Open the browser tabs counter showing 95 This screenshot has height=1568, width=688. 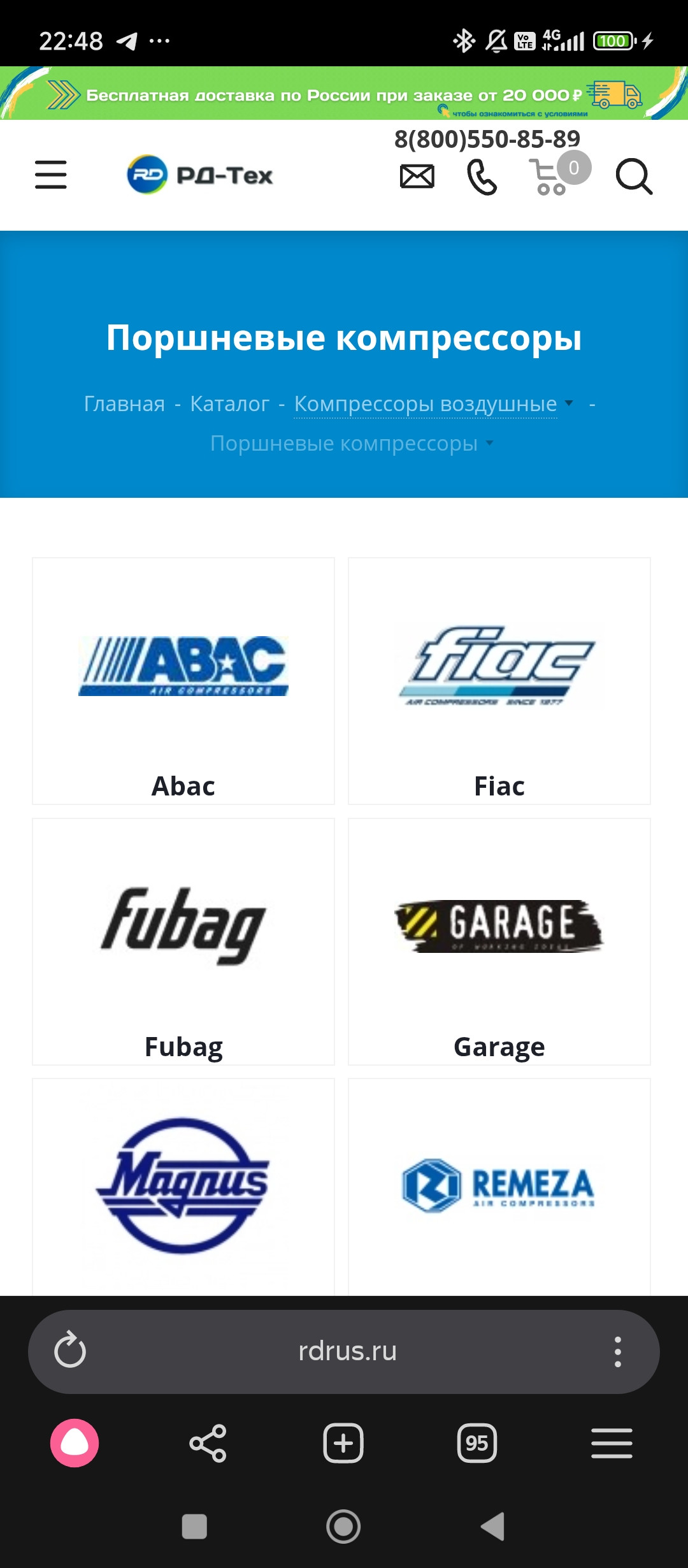477,1443
